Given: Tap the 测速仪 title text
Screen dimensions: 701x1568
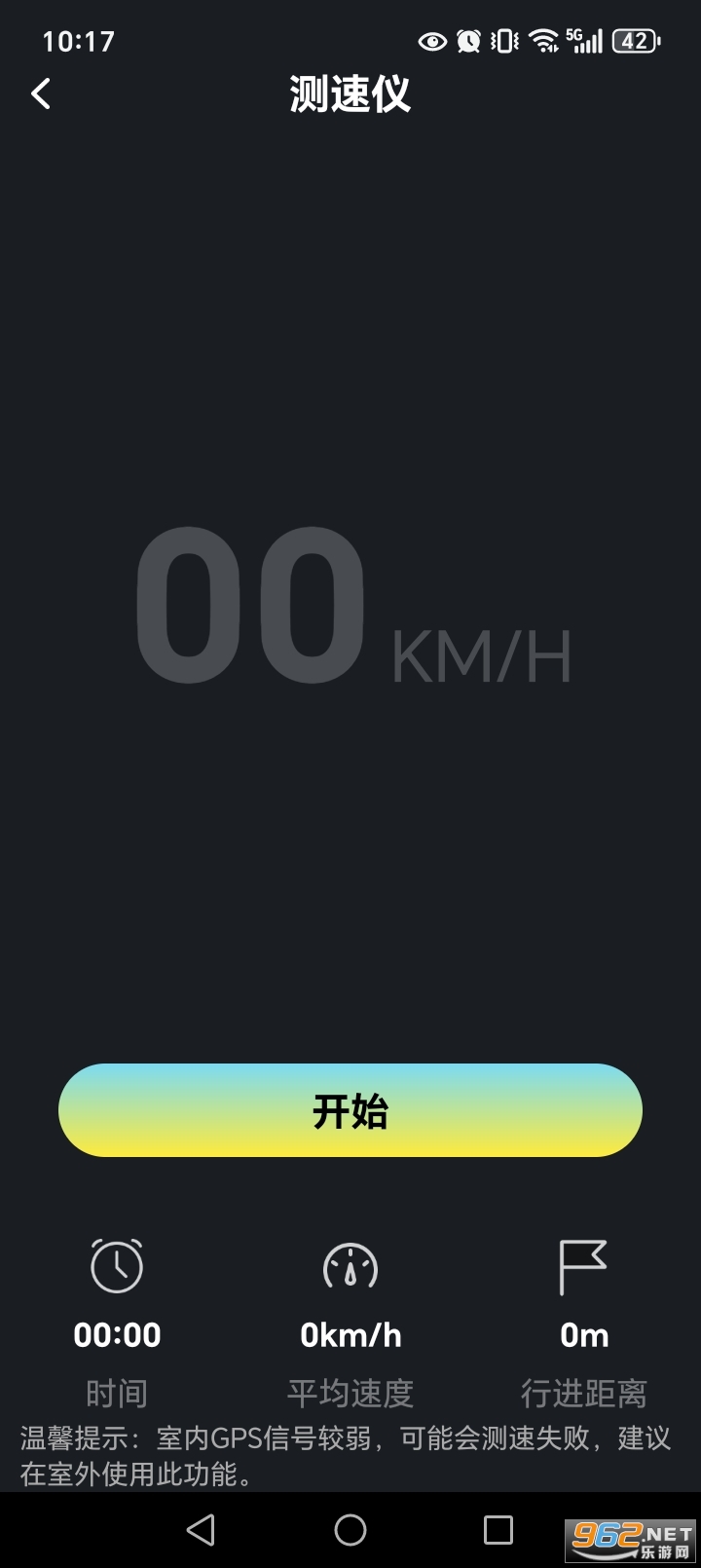Looking at the screenshot, I should pos(350,96).
